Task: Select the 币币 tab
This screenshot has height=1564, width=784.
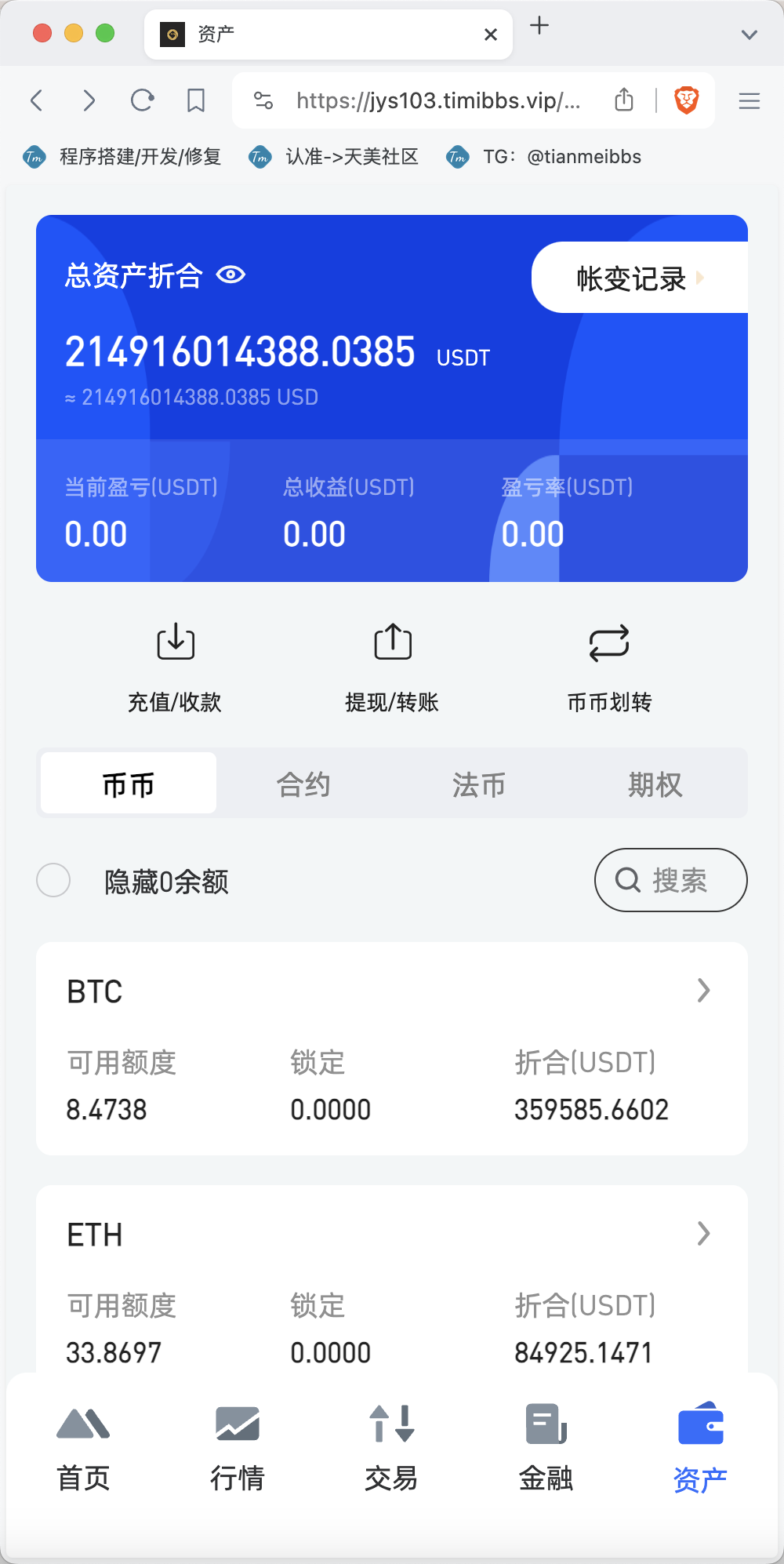Action: click(x=129, y=784)
